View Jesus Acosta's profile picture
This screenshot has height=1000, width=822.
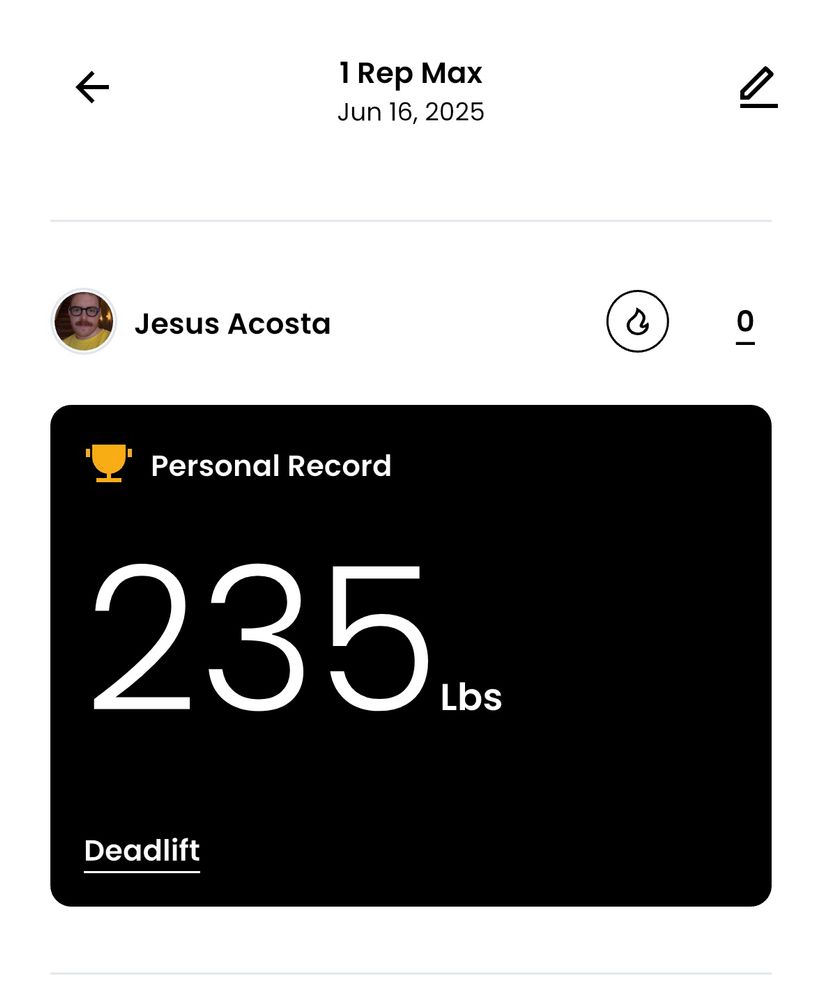tap(84, 322)
